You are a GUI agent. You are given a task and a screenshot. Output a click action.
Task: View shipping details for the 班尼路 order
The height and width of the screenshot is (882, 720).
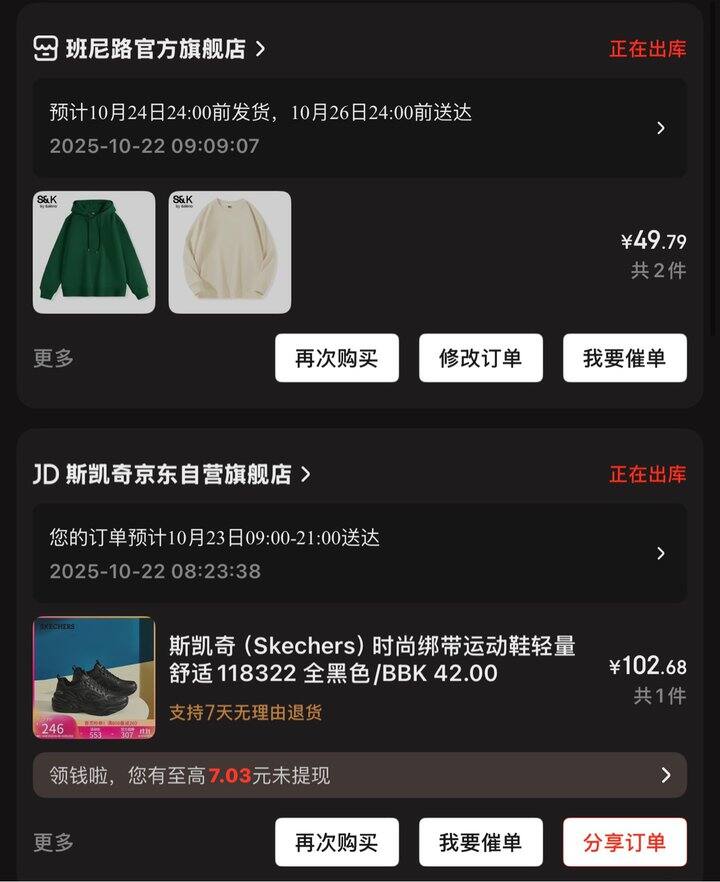(x=359, y=128)
